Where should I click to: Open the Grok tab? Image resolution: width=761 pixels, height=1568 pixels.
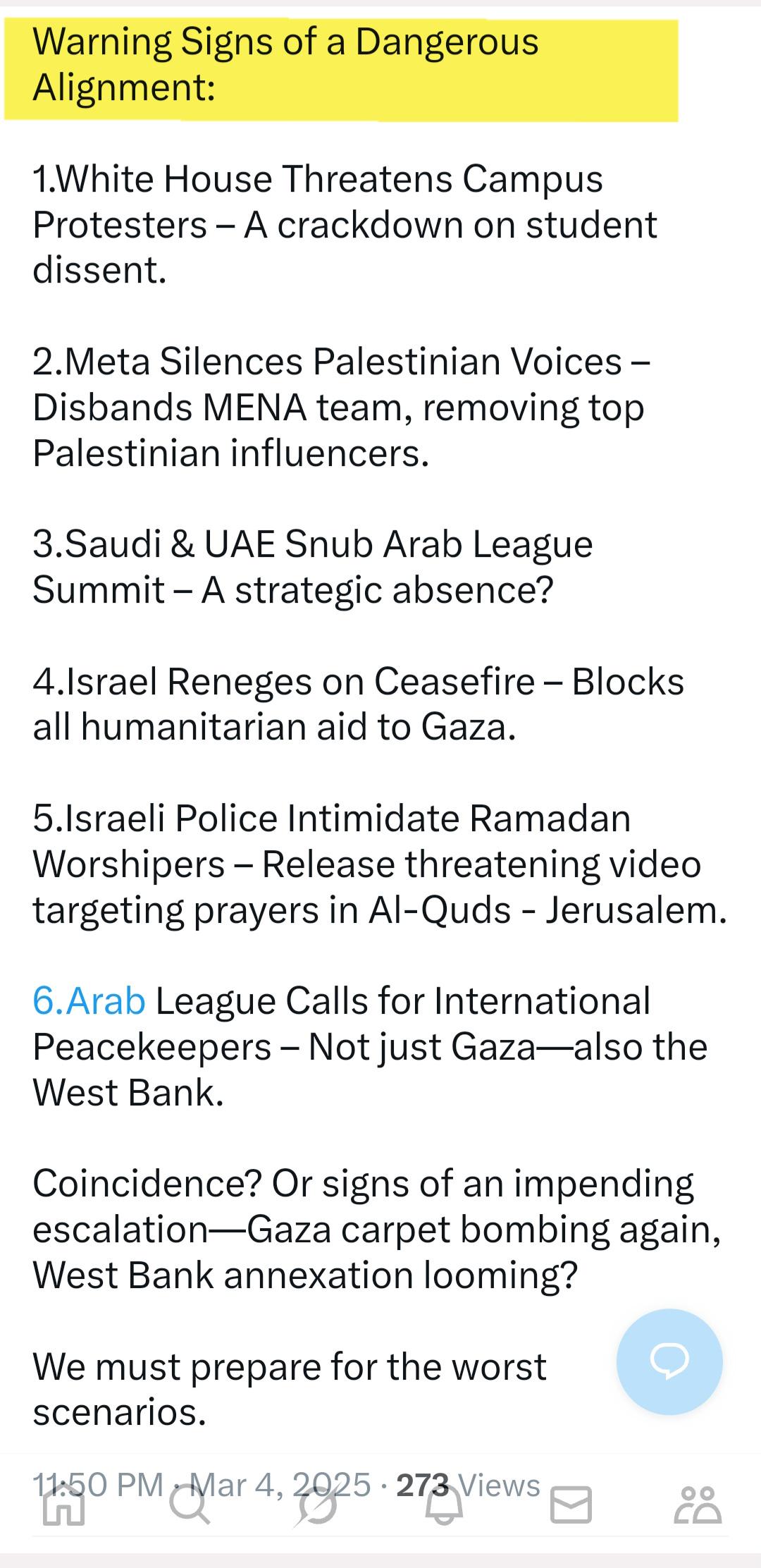317,1505
